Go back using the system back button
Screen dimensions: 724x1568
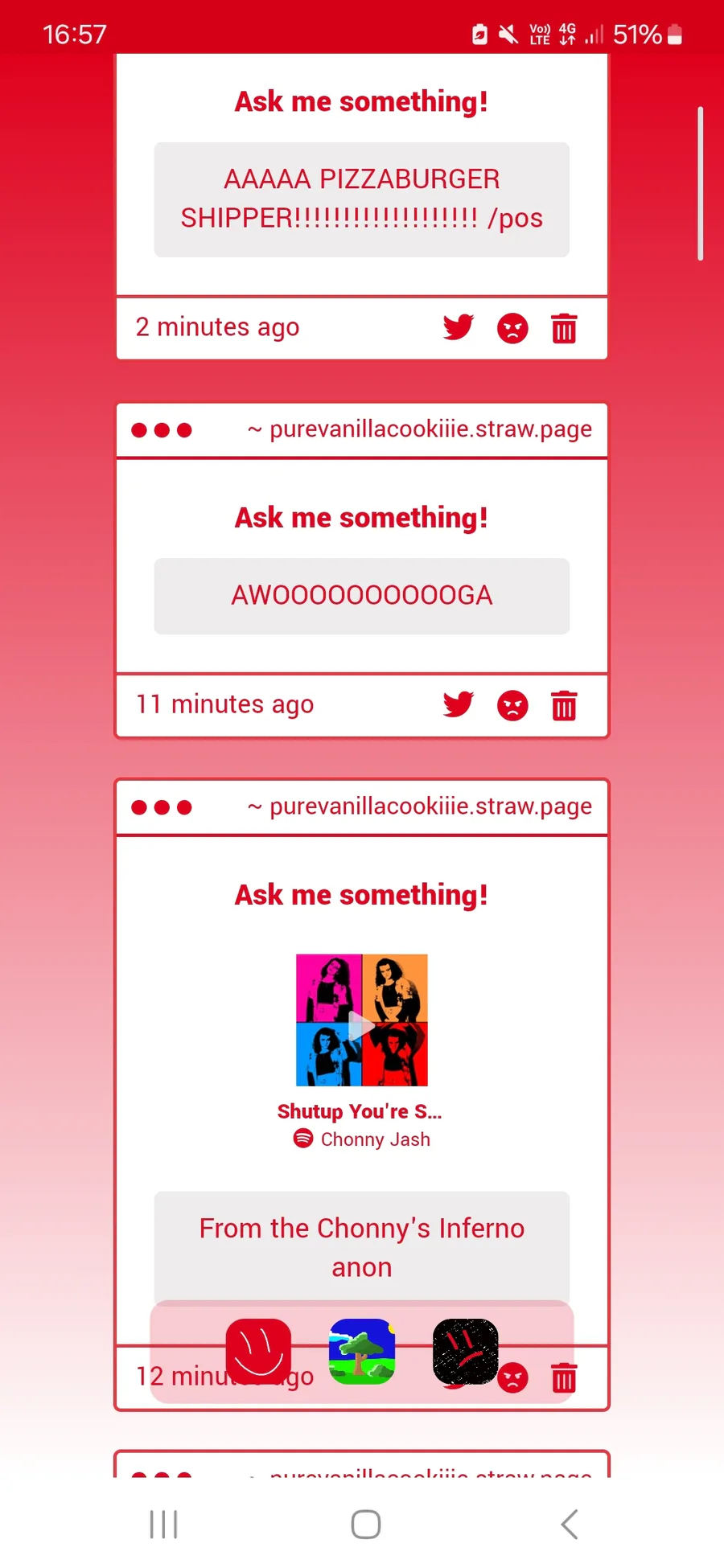(570, 1524)
